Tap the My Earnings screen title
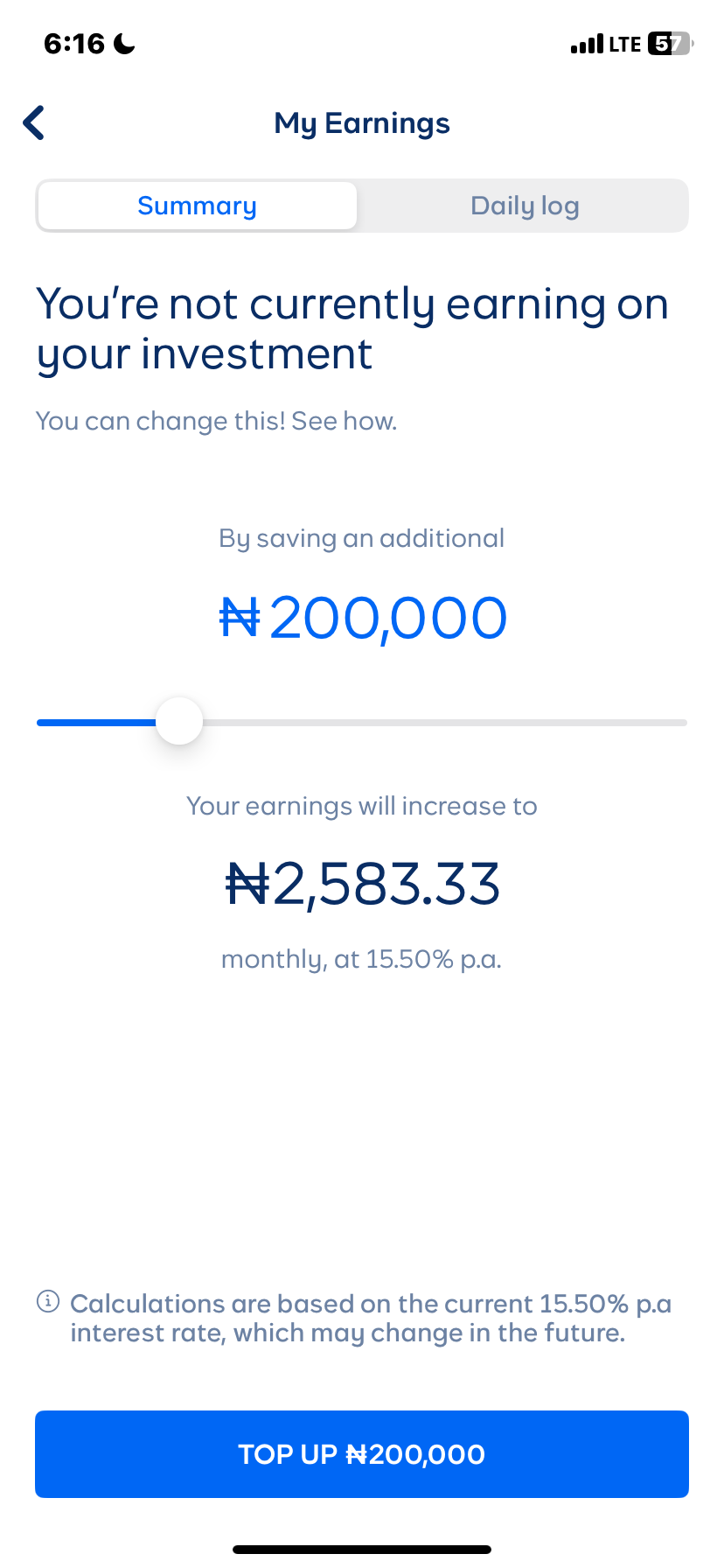The image size is (724, 1568). coord(361,122)
